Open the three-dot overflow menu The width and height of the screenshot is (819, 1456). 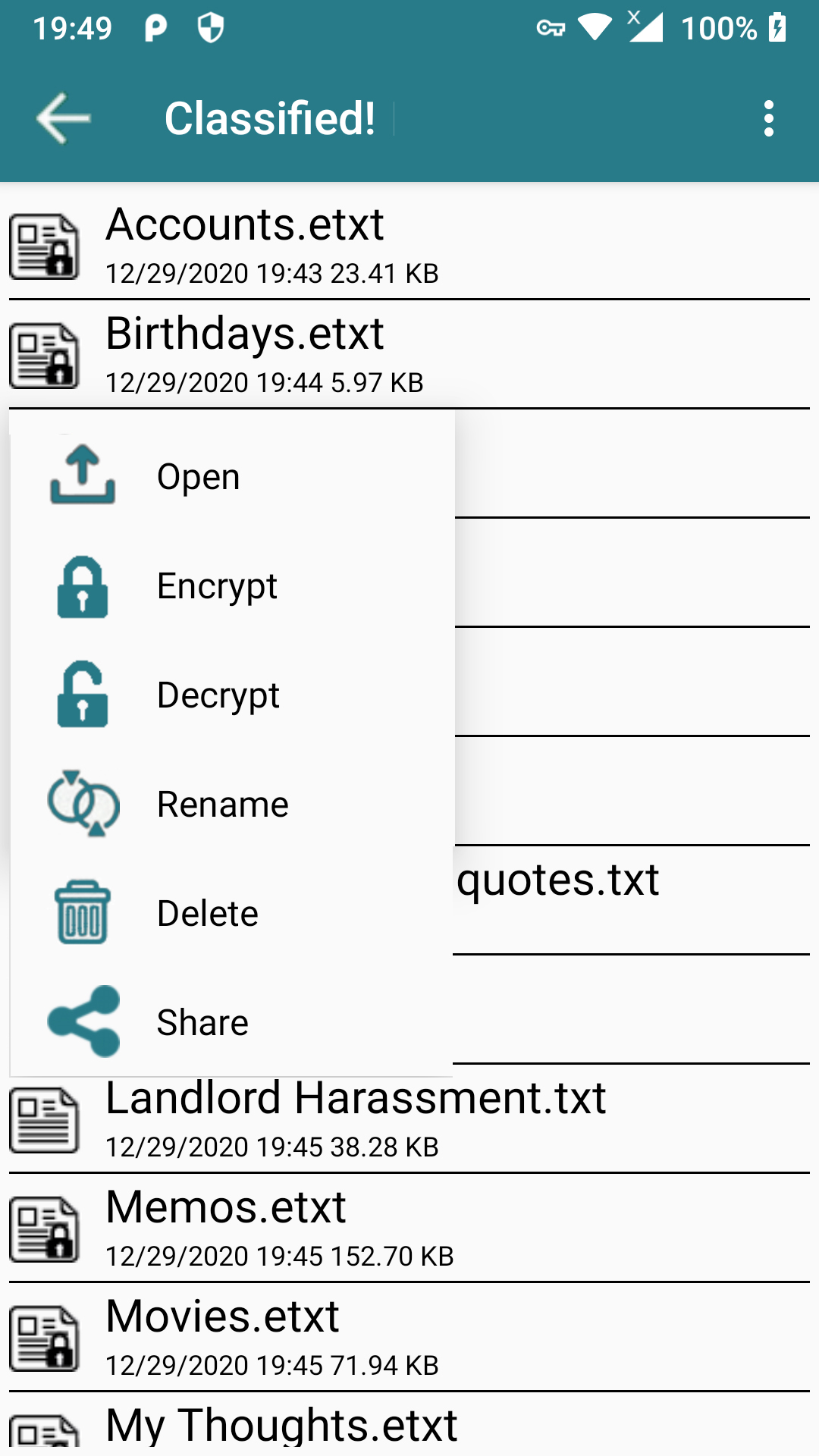pyautogui.click(x=769, y=118)
